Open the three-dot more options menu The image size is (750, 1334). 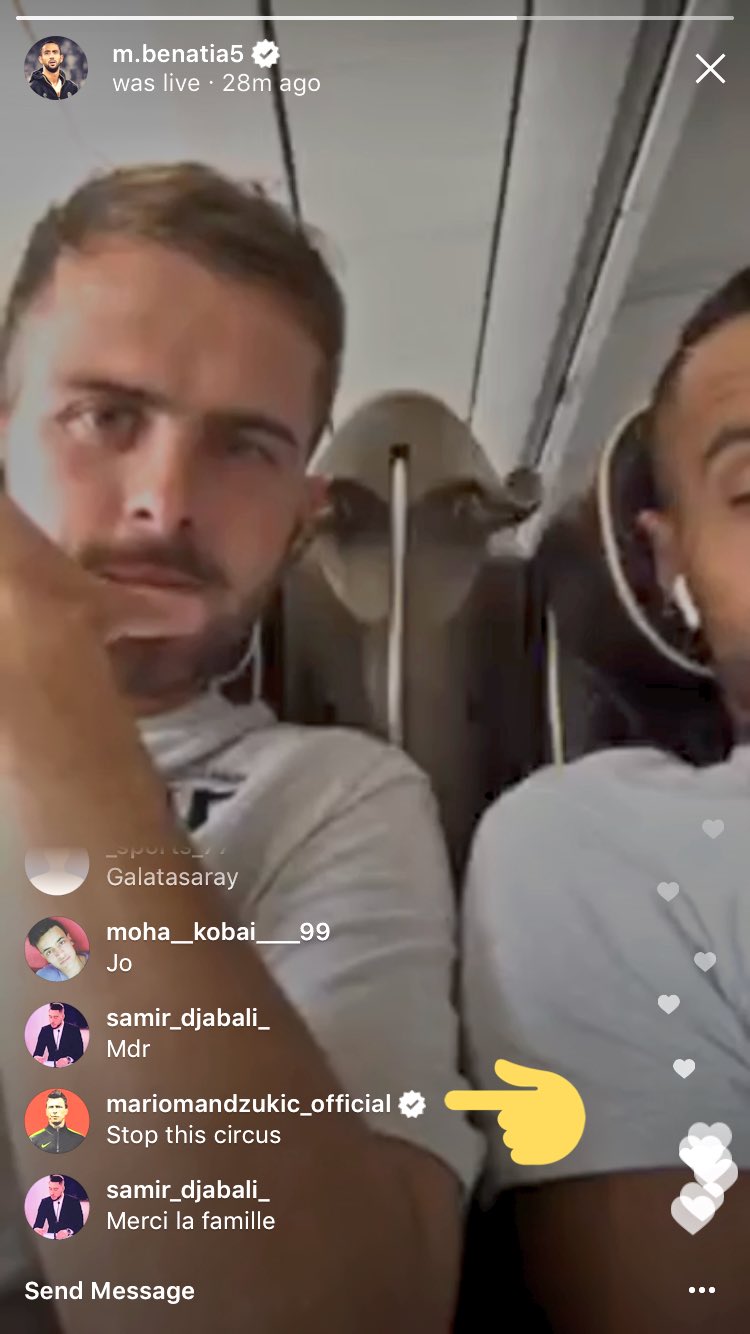pos(702,1291)
